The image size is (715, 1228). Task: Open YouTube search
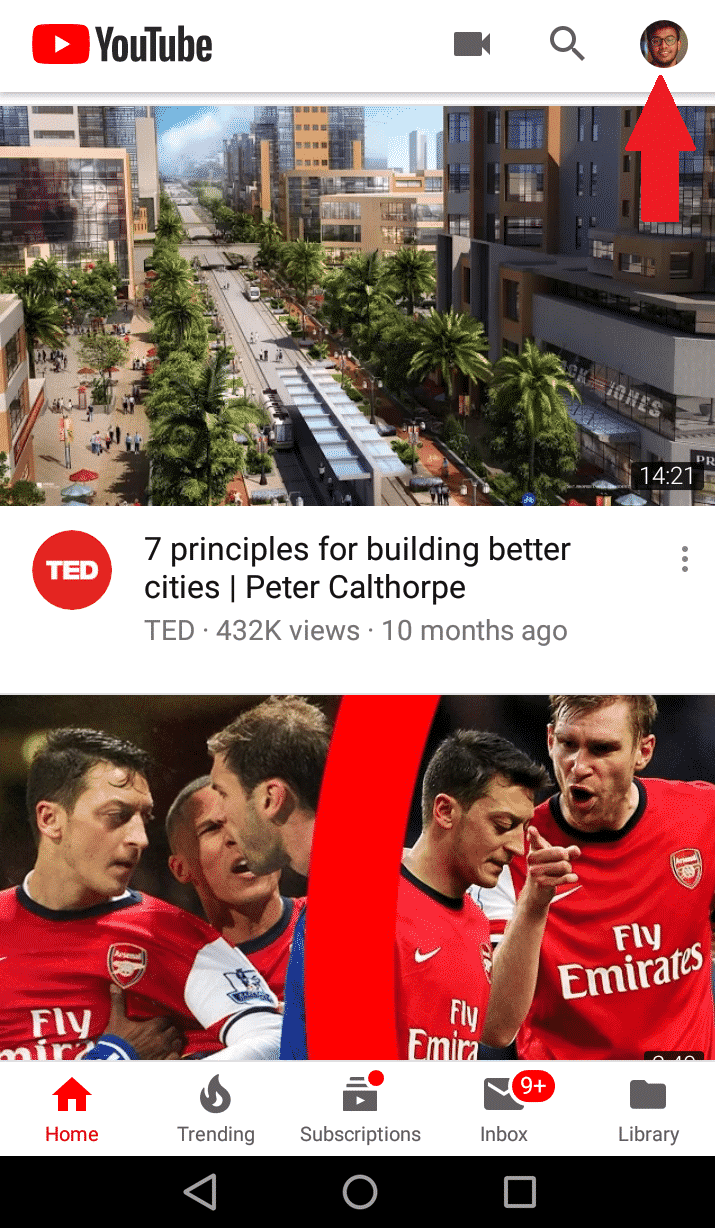pyautogui.click(x=567, y=44)
